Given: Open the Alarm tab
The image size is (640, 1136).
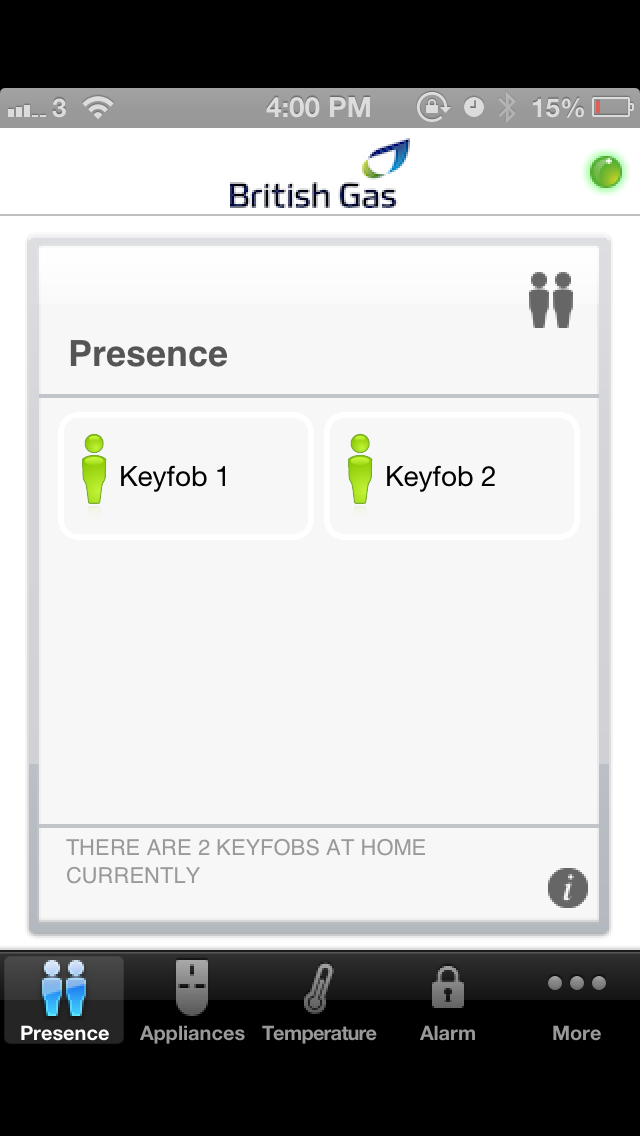Looking at the screenshot, I should 447,1001.
